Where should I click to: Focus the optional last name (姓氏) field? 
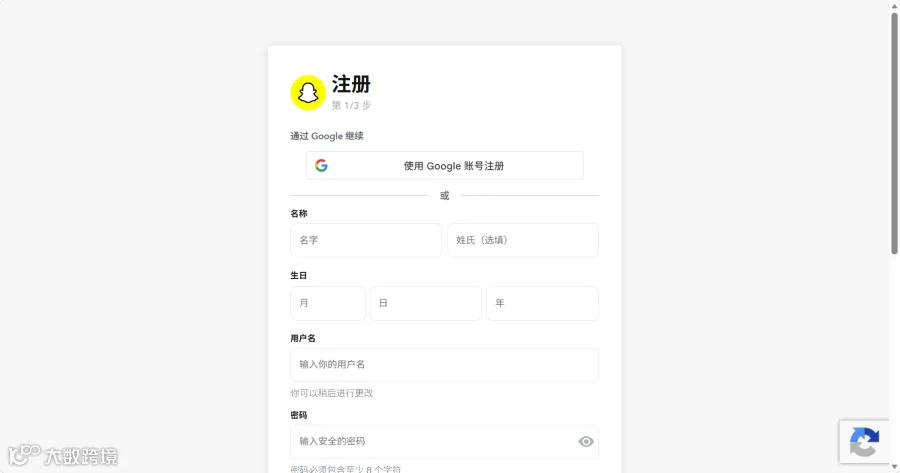tap(523, 240)
